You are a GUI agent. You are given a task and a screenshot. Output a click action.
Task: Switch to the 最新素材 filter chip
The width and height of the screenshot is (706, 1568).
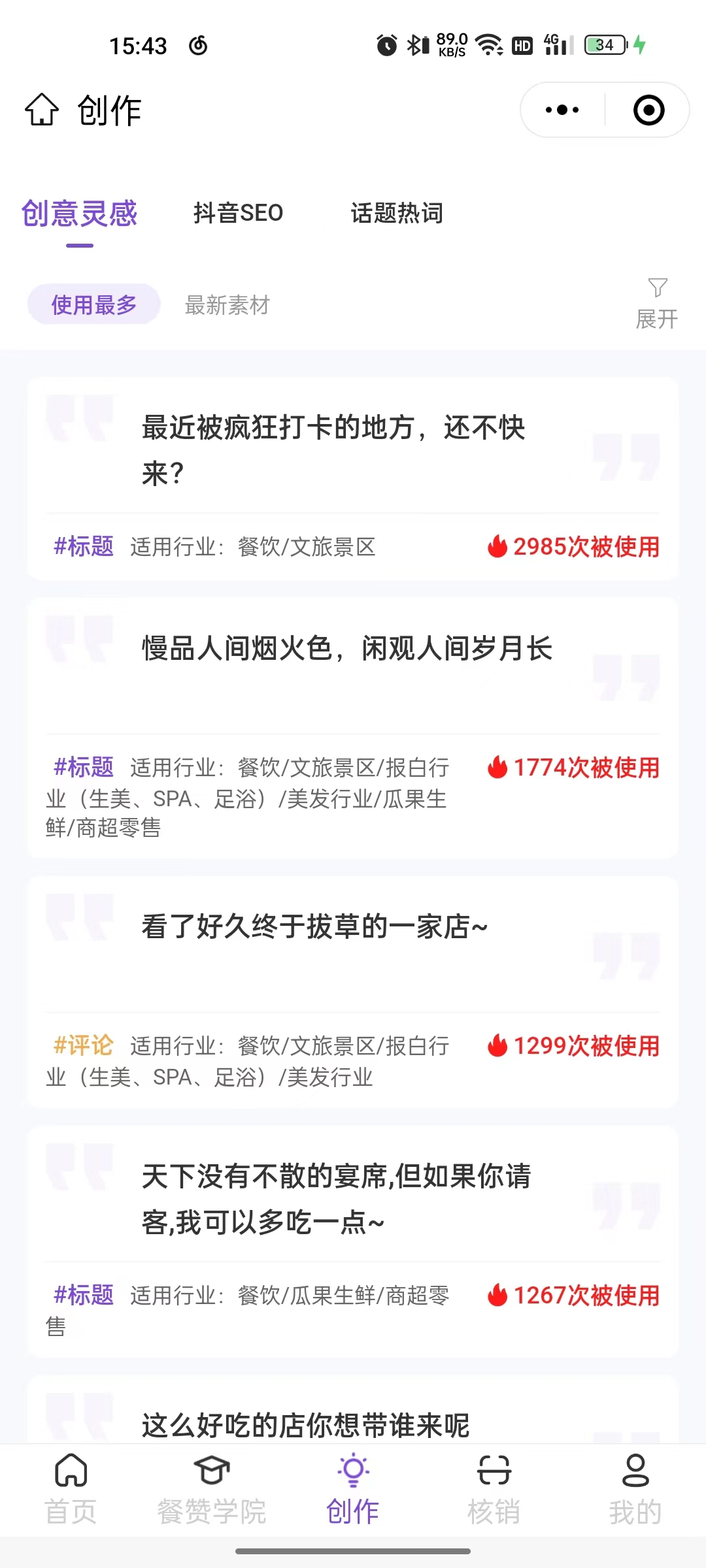tap(227, 304)
